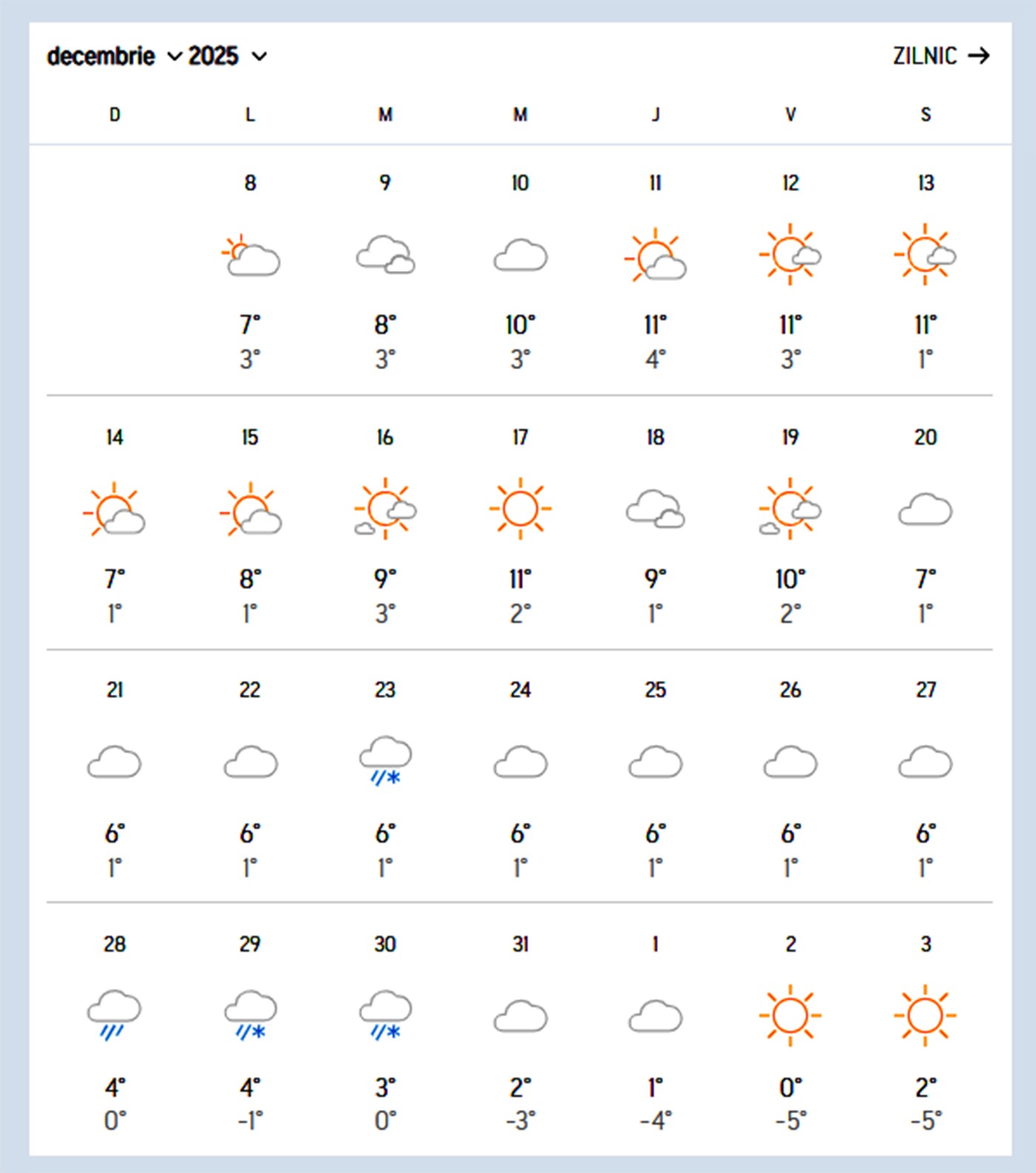Screen dimensions: 1036x1173
Task: Select day 30 in the calendar
Action: tap(385, 1030)
